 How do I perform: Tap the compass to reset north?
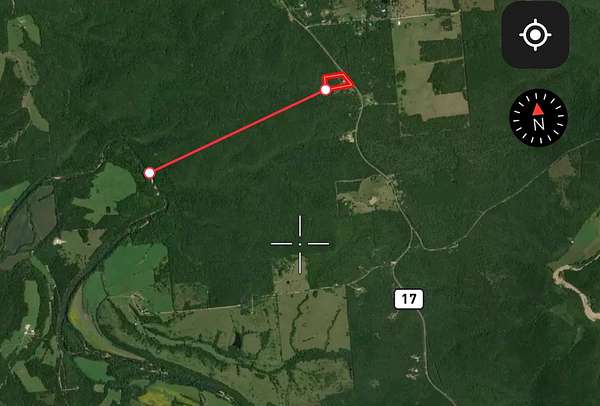coord(537,116)
